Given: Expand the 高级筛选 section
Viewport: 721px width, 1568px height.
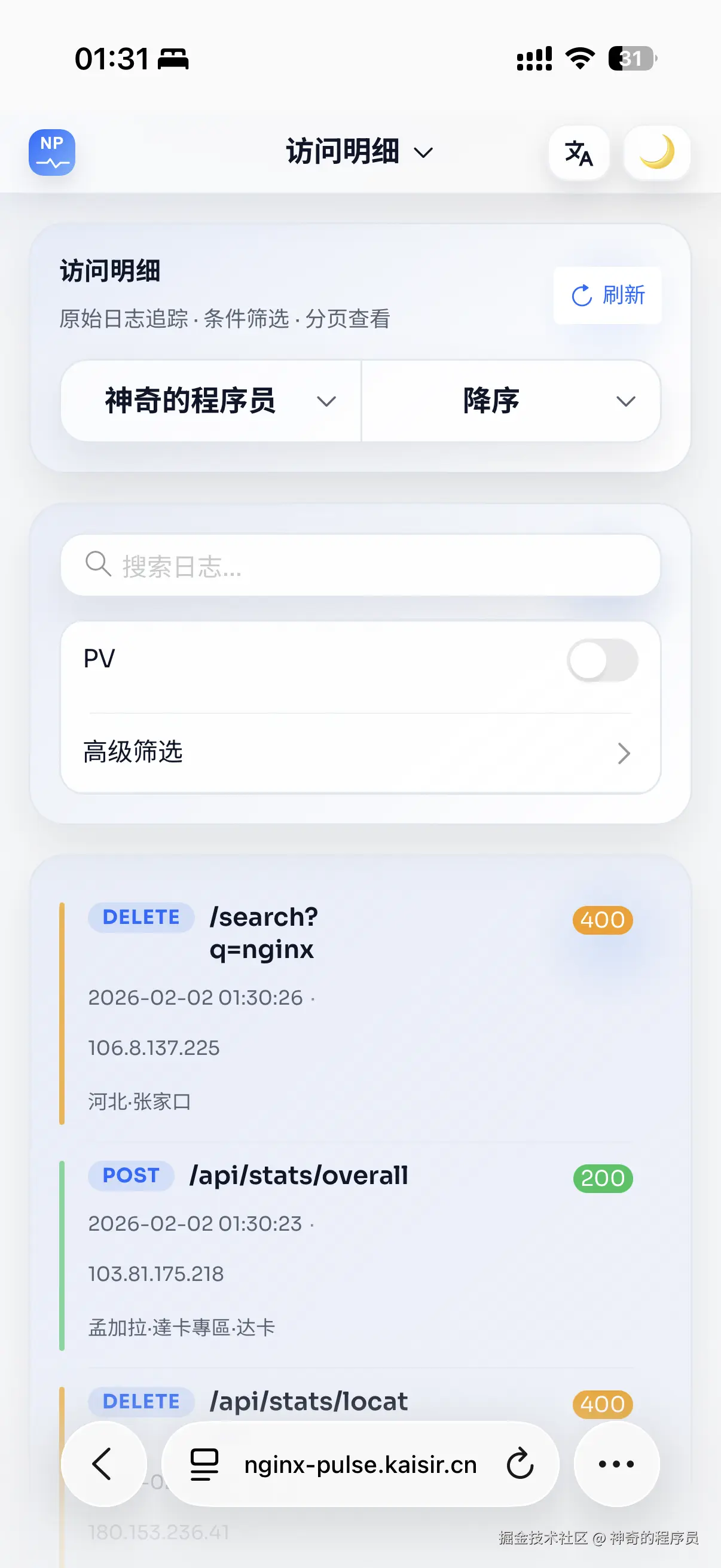Looking at the screenshot, I should pos(360,752).
